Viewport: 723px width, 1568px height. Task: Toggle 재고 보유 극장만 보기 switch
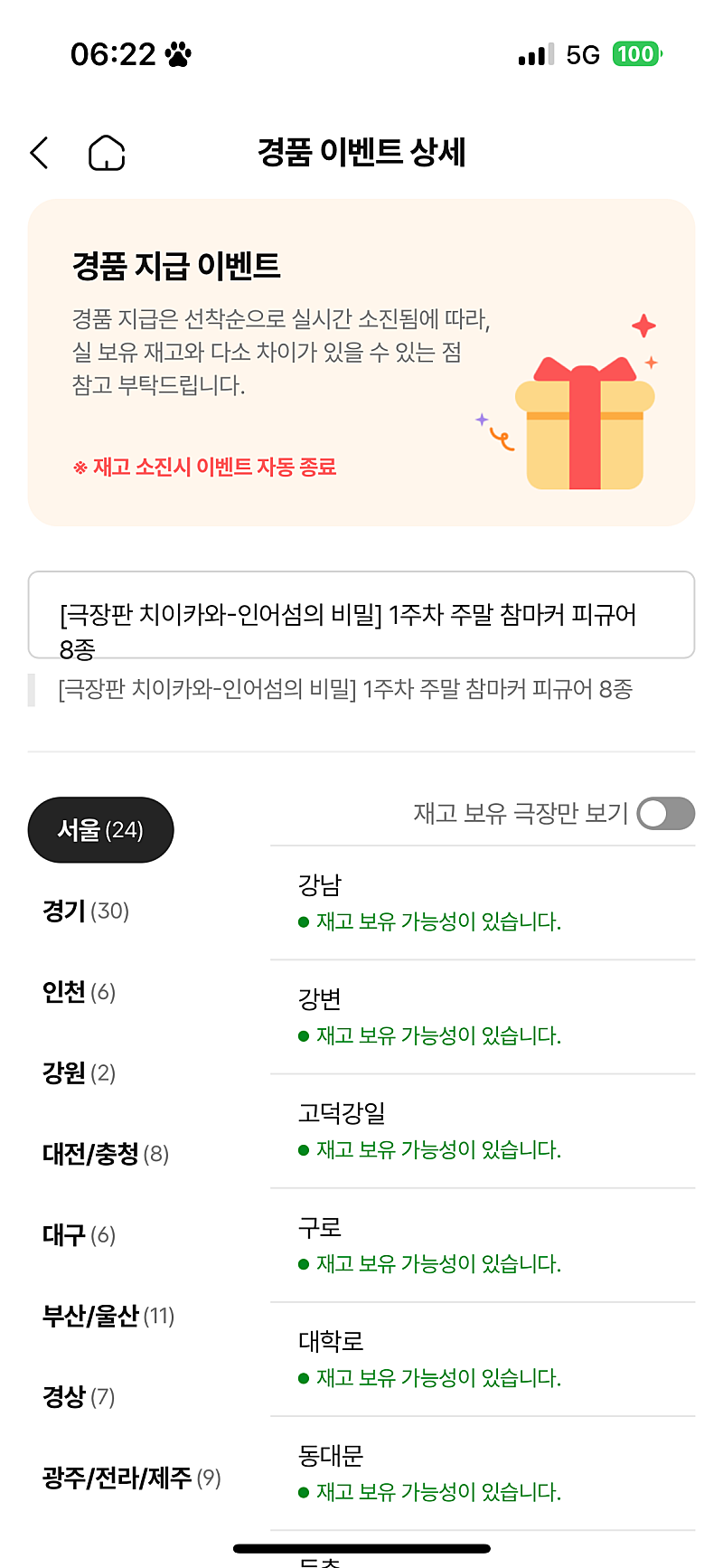pyautogui.click(x=666, y=814)
